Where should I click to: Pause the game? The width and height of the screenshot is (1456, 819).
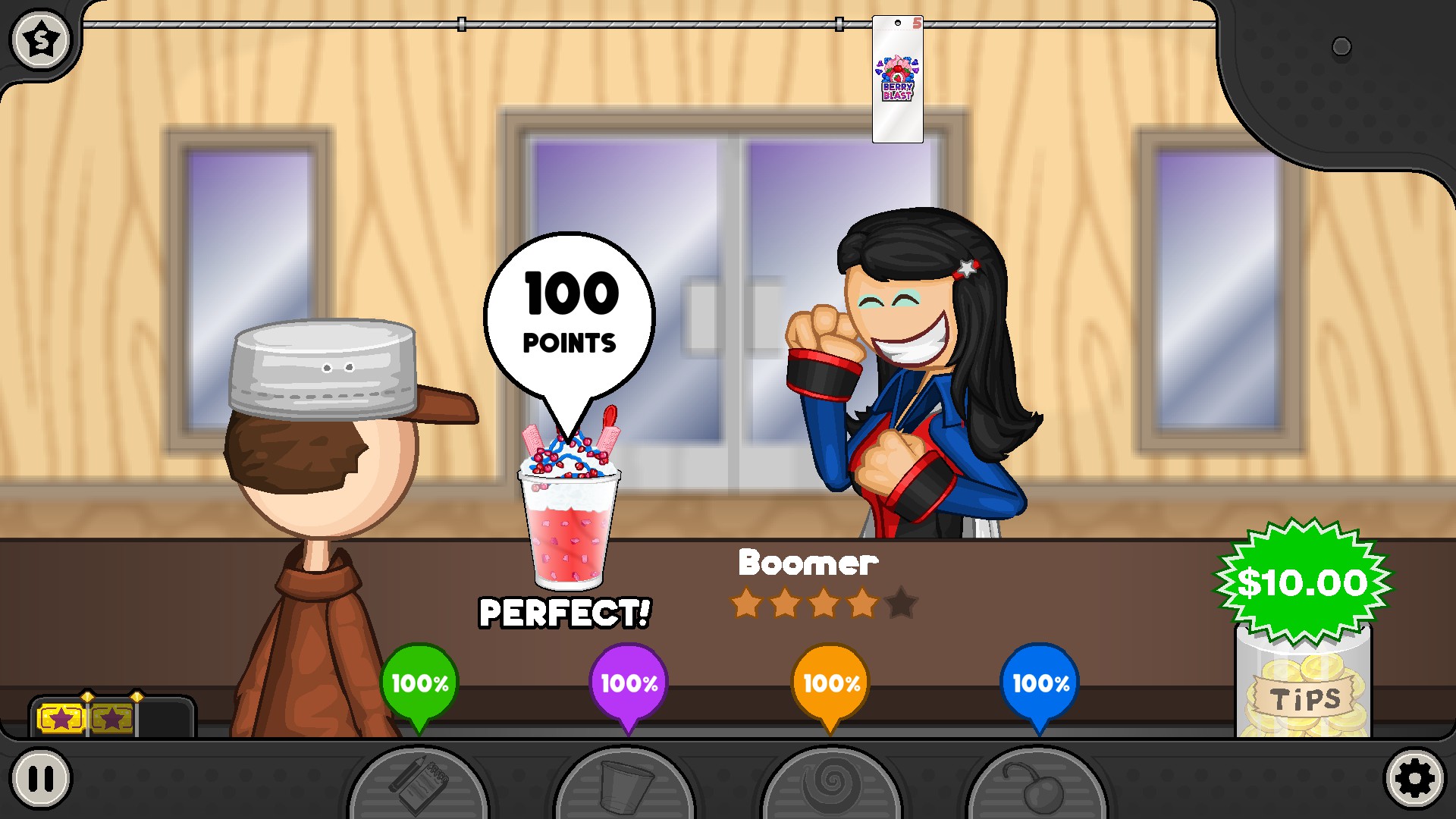click(40, 779)
